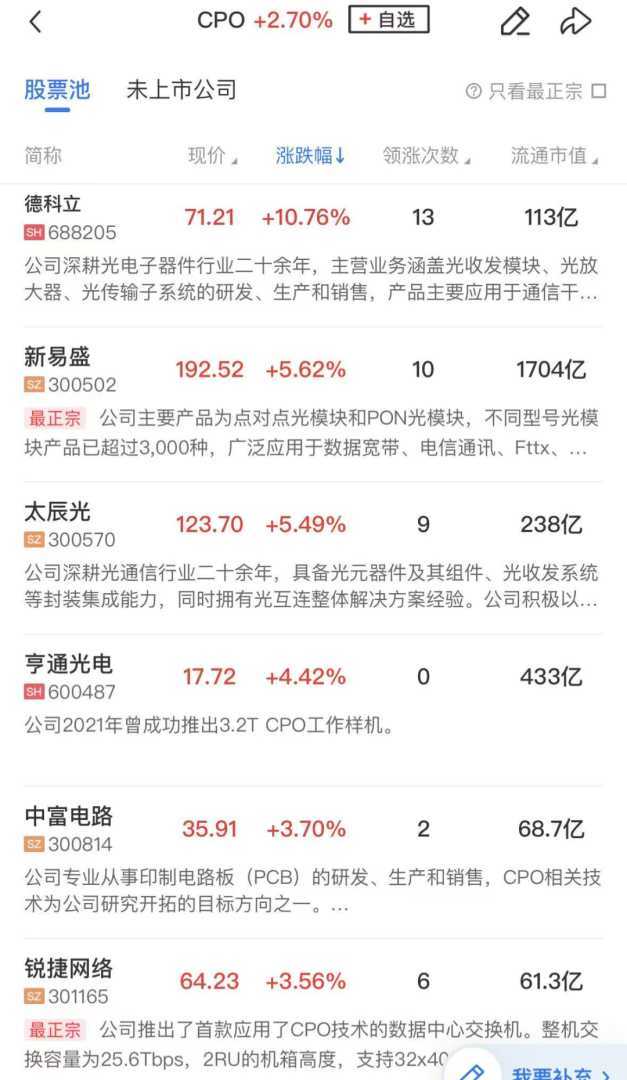627x1080 pixels.
Task: Select the 股票池 tab
Action: (x=57, y=90)
